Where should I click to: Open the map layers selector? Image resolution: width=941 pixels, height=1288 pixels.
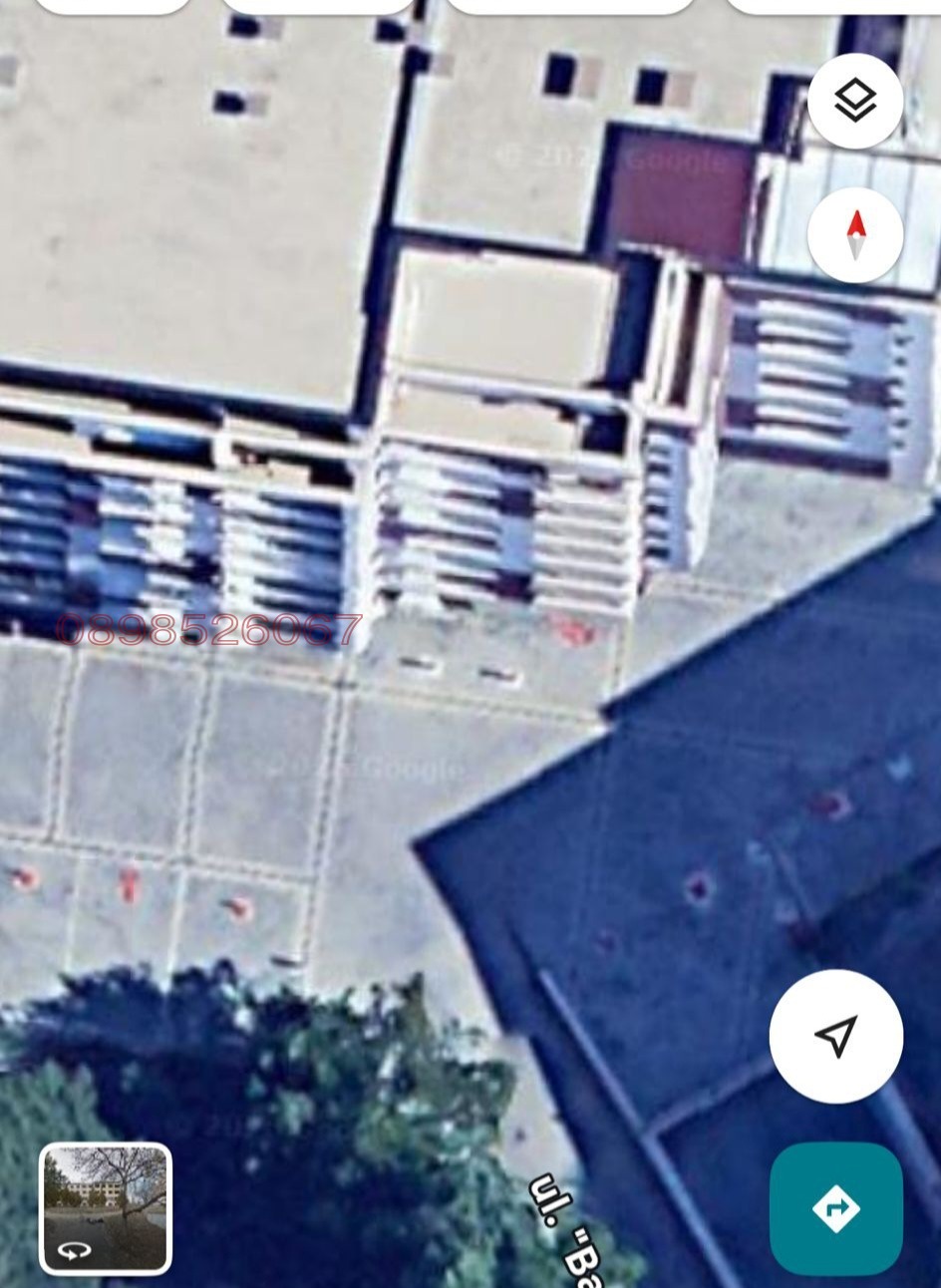click(854, 100)
